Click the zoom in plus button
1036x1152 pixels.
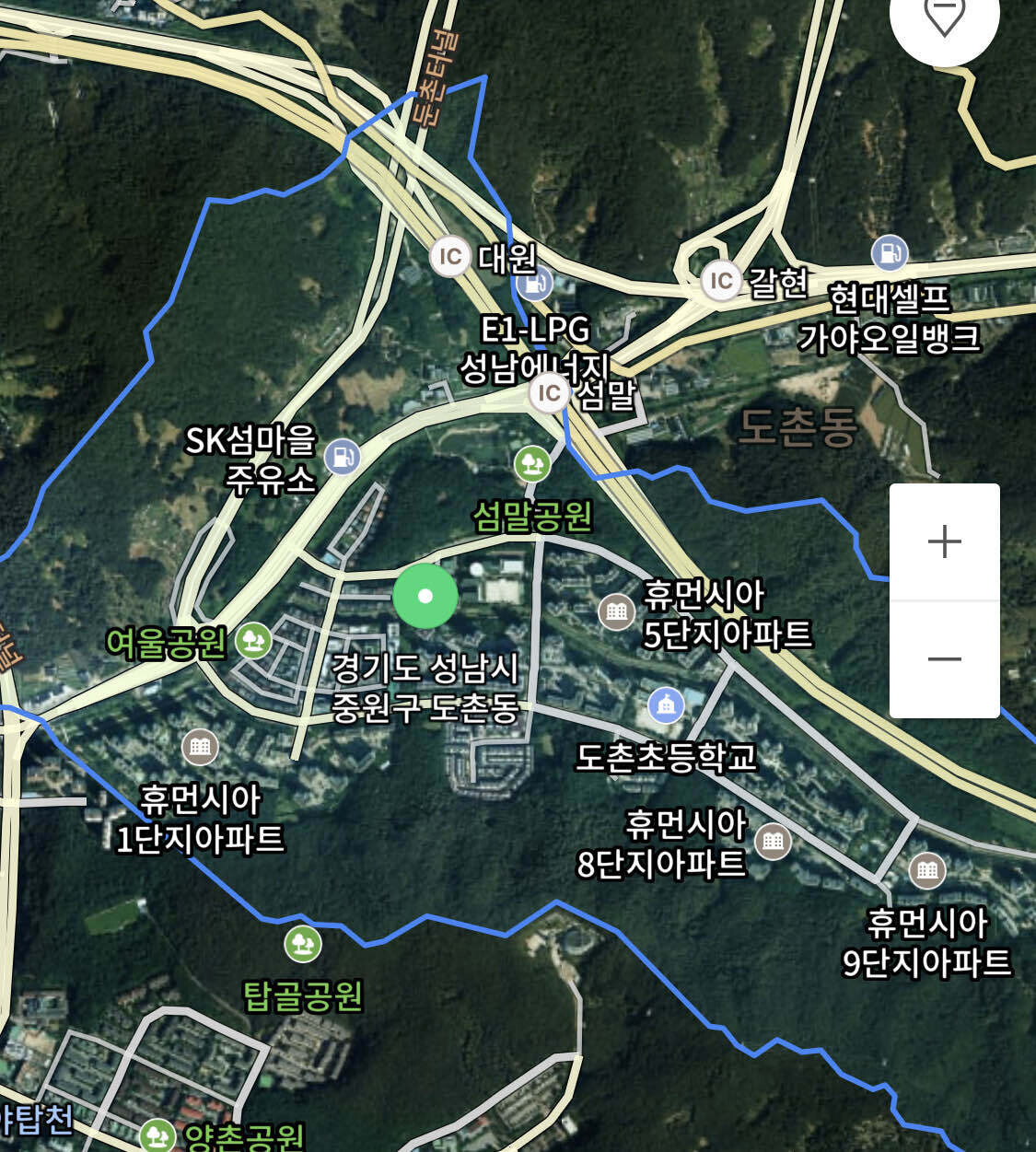pos(944,543)
